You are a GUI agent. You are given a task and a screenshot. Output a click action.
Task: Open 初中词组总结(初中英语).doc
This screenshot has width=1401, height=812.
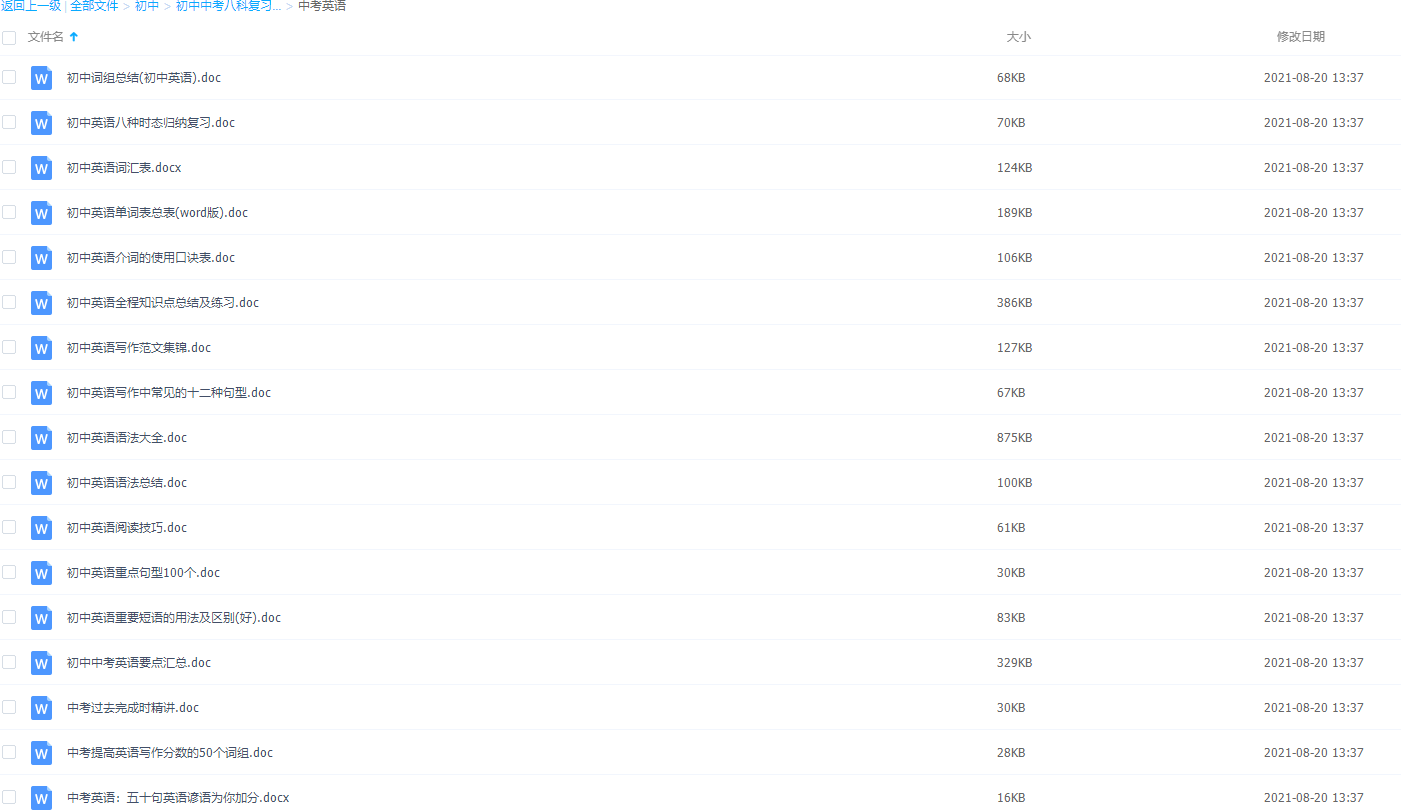click(144, 78)
